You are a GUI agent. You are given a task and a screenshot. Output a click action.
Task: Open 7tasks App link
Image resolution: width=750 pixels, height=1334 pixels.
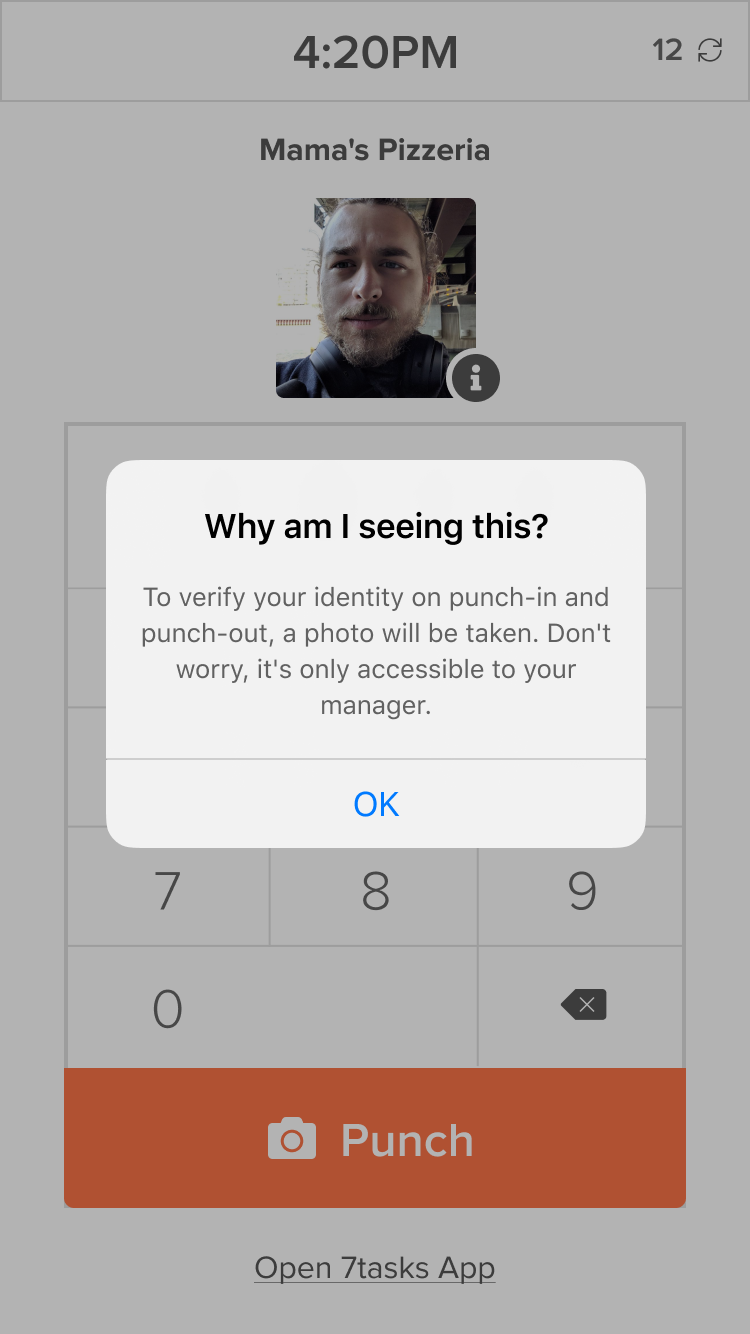[375, 1268]
